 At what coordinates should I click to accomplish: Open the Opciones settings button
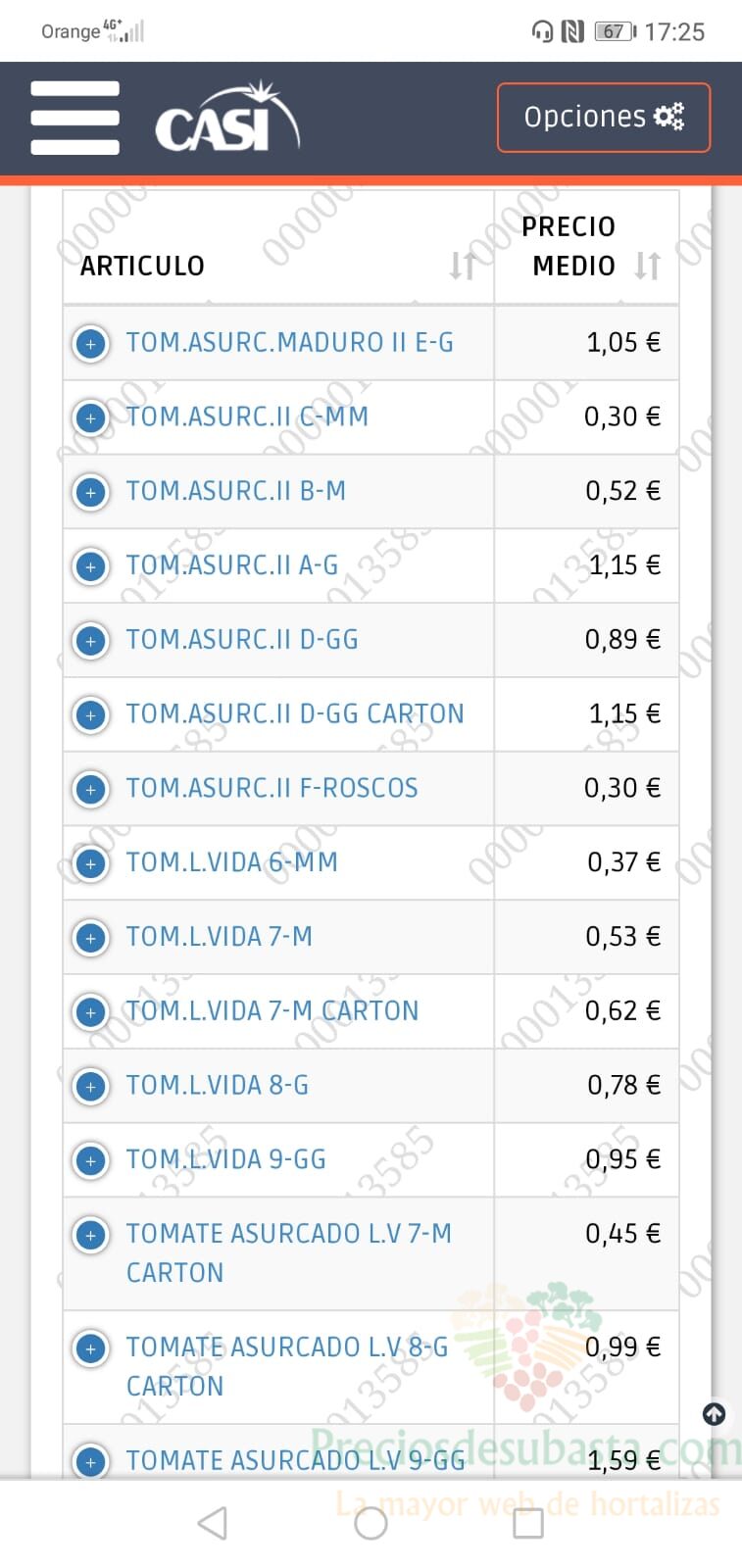tap(604, 118)
